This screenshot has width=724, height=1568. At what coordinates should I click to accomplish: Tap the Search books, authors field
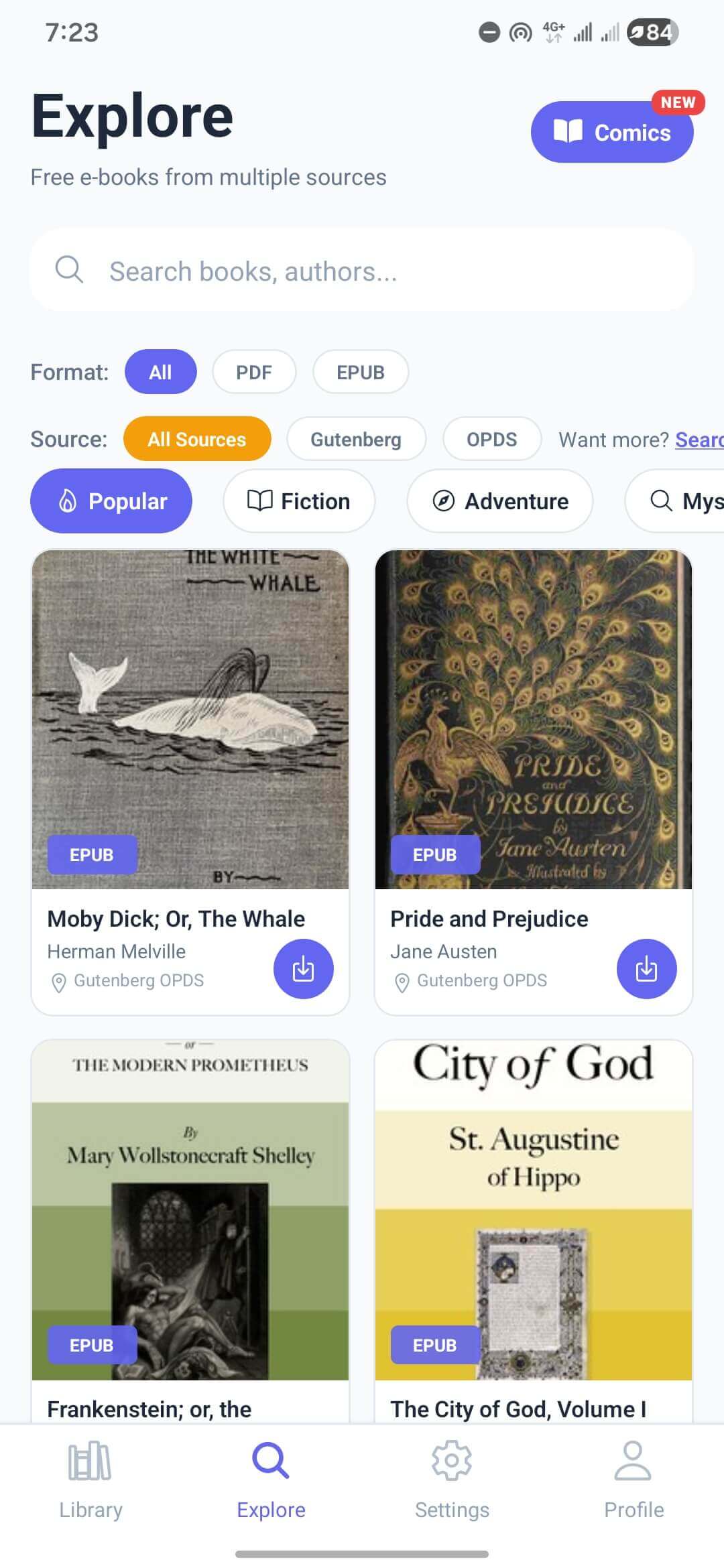[x=362, y=271]
